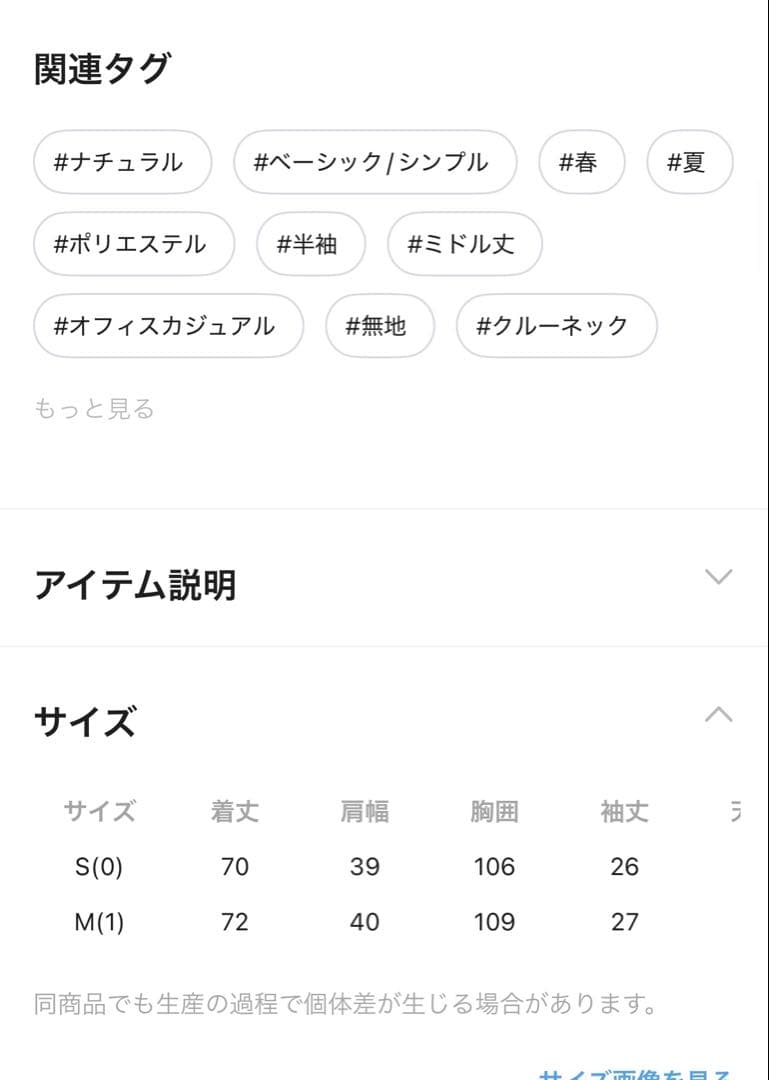769x1080 pixels.
Task: Tap the 着丈 column header
Action: (x=235, y=813)
